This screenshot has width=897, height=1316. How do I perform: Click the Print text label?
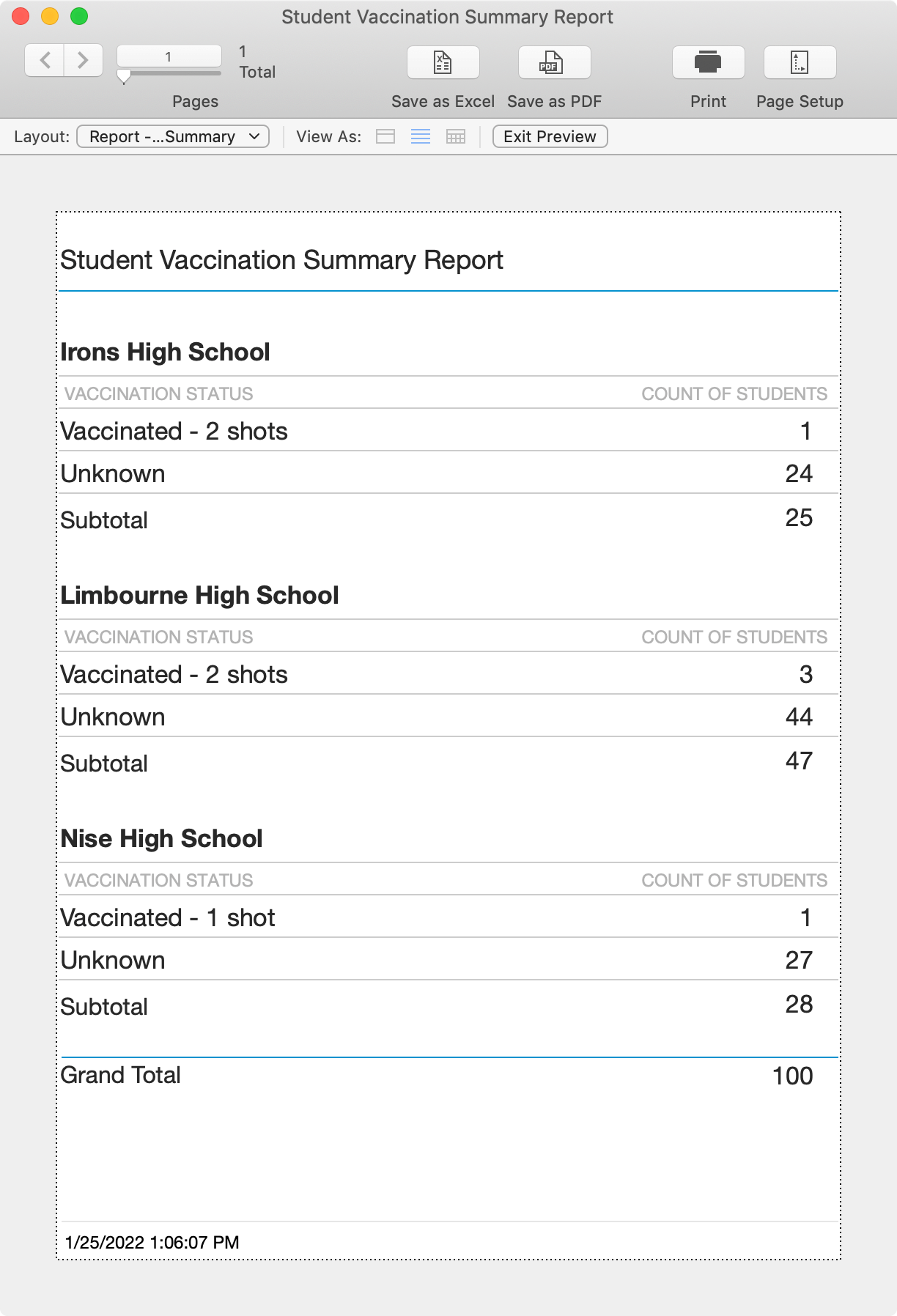(x=706, y=101)
